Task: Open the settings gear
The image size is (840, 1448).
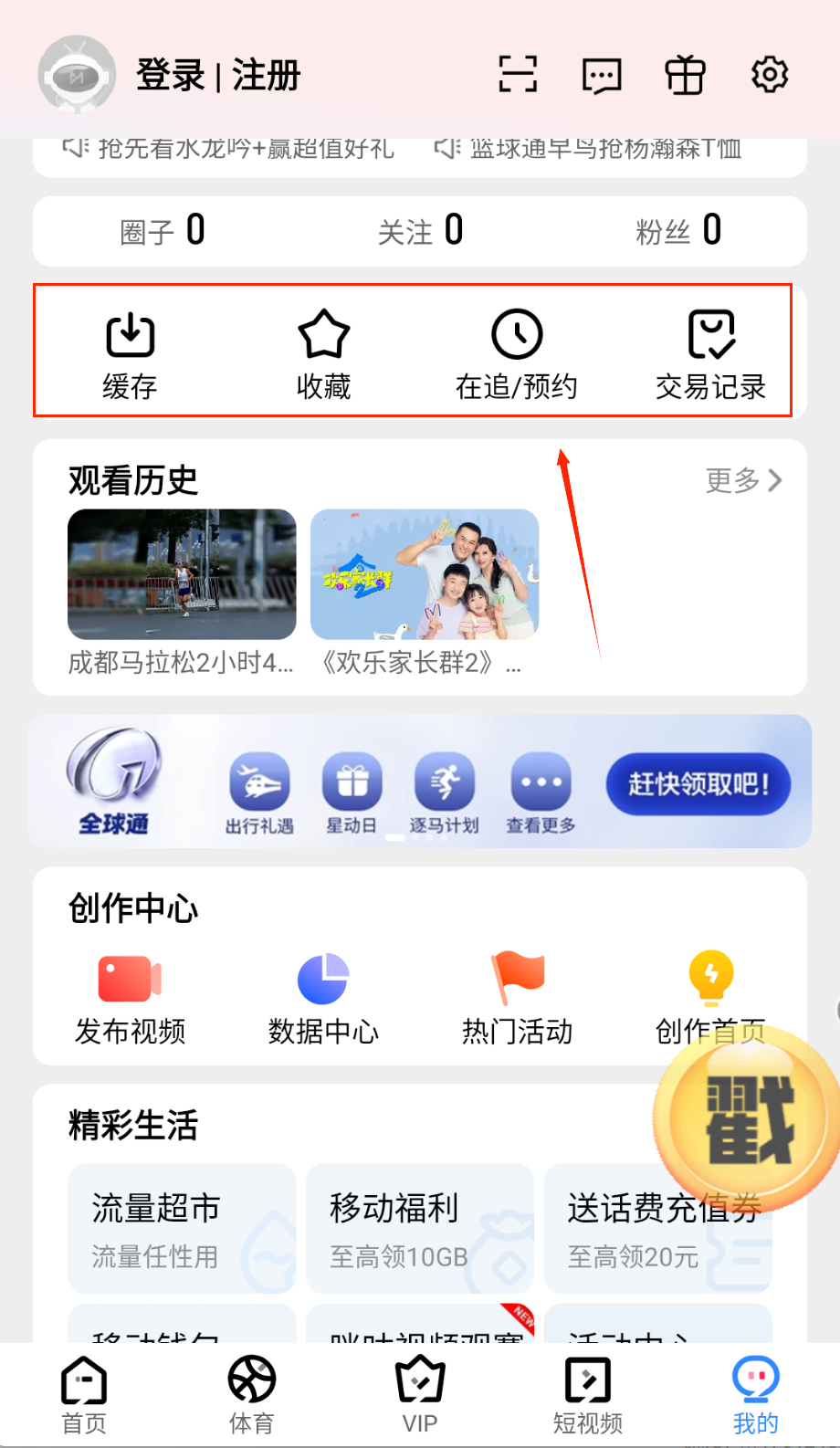Action: click(769, 74)
